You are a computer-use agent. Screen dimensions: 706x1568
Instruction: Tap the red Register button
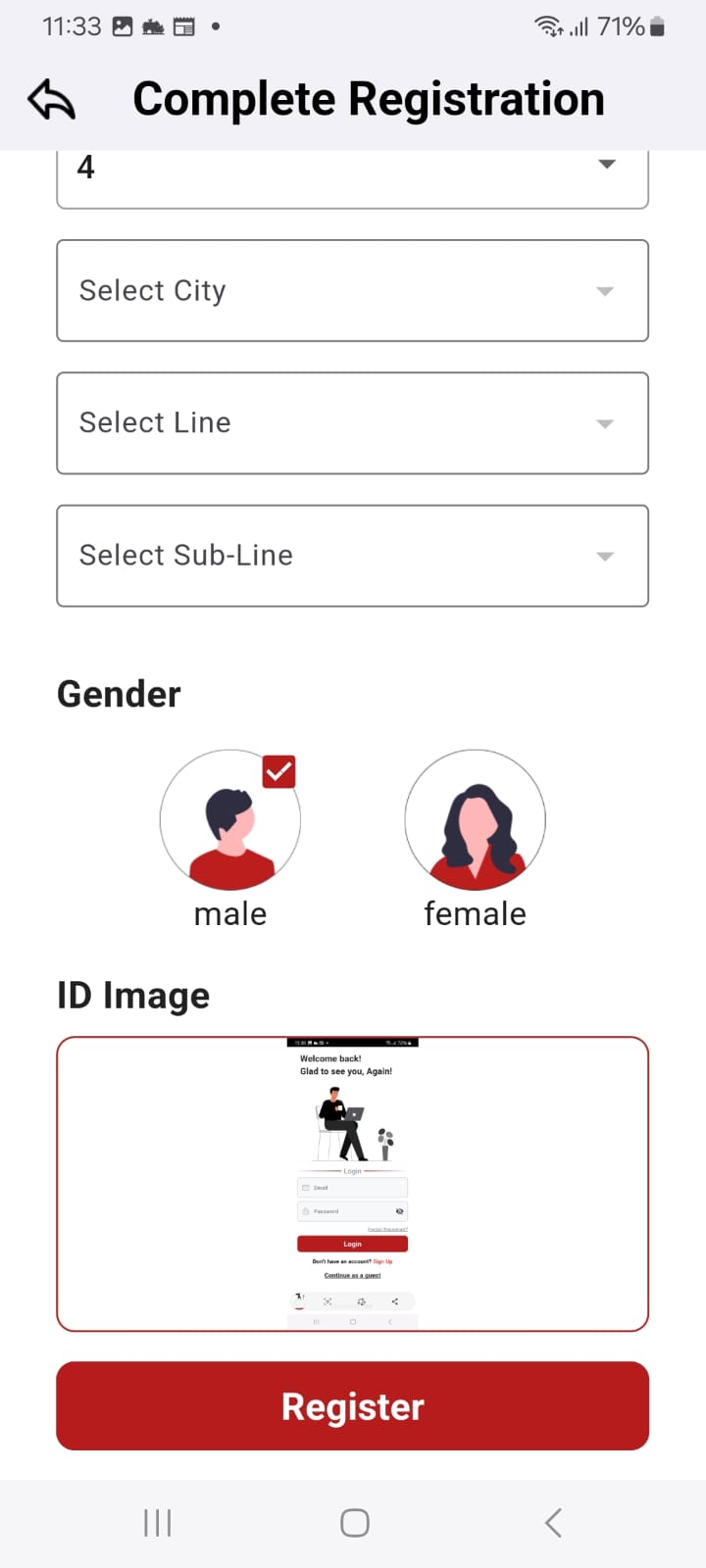tap(353, 1405)
